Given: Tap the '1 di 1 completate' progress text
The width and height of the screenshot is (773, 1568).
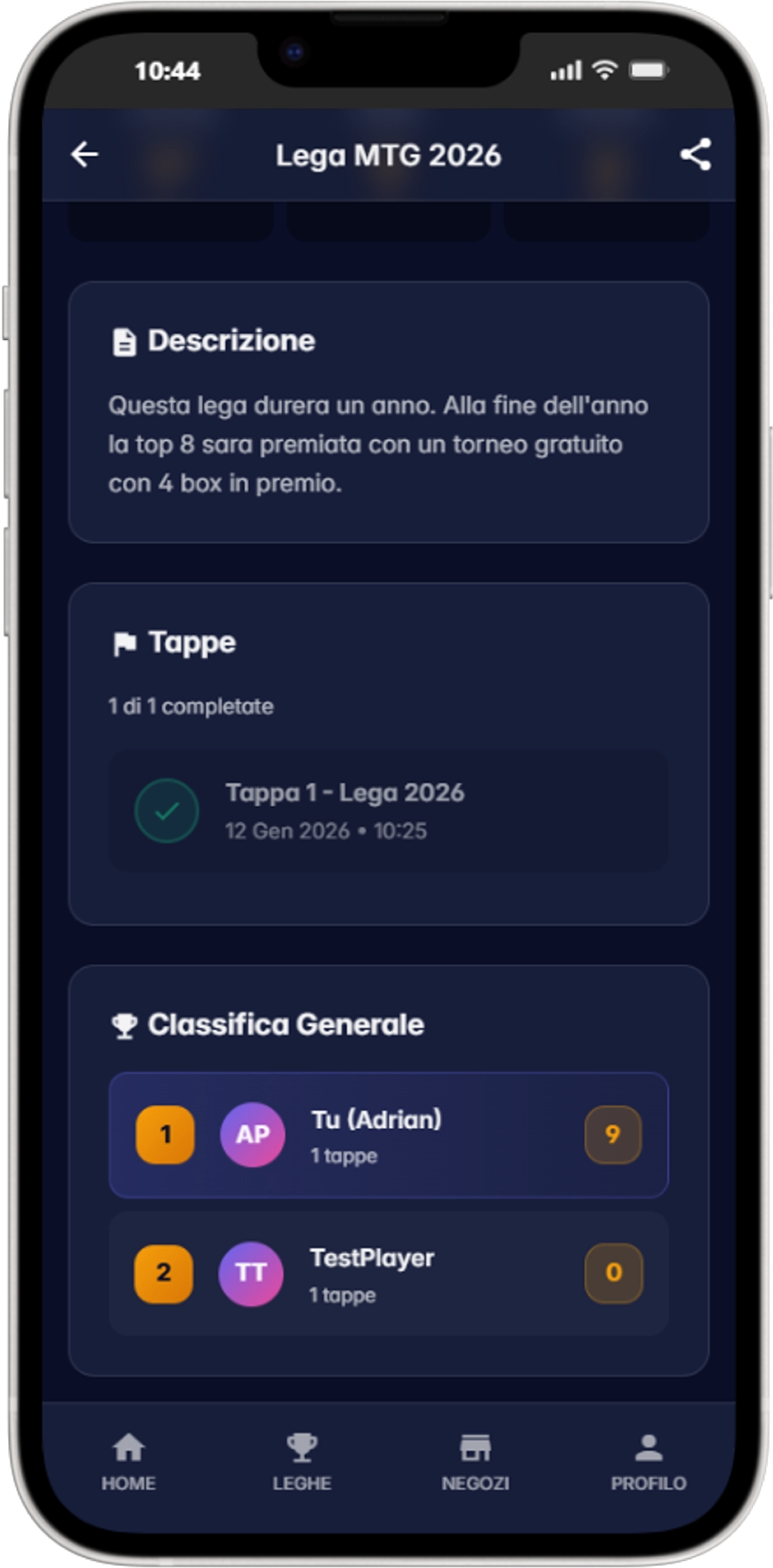Looking at the screenshot, I should pos(190,706).
